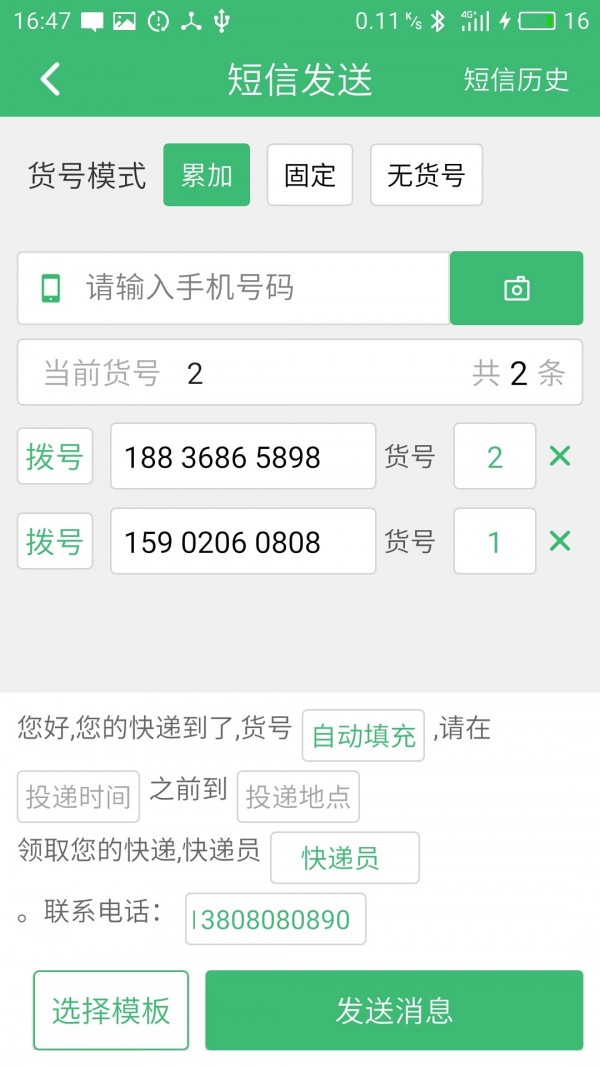Open the camera scan button
Image resolution: width=600 pixels, height=1067 pixels.
click(x=516, y=288)
